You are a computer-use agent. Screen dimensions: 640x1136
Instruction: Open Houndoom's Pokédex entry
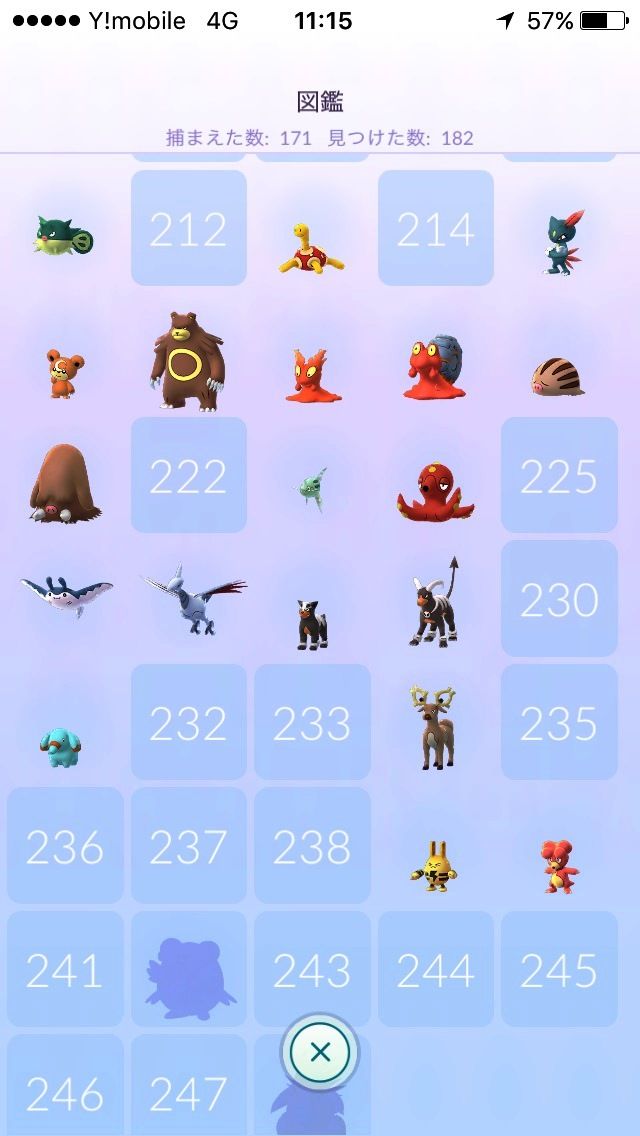click(435, 603)
